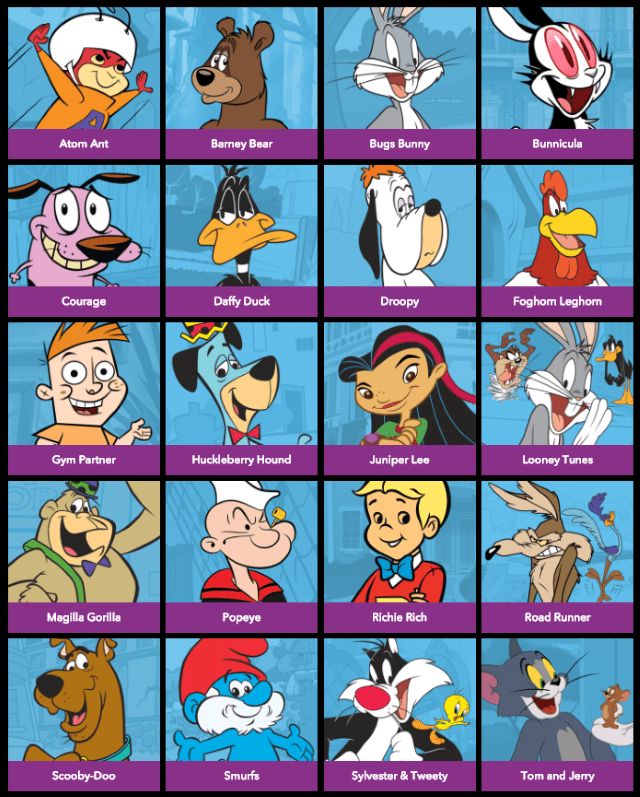
Task: Tap the Road Runner tile
Action: pyautogui.click(x=557, y=557)
